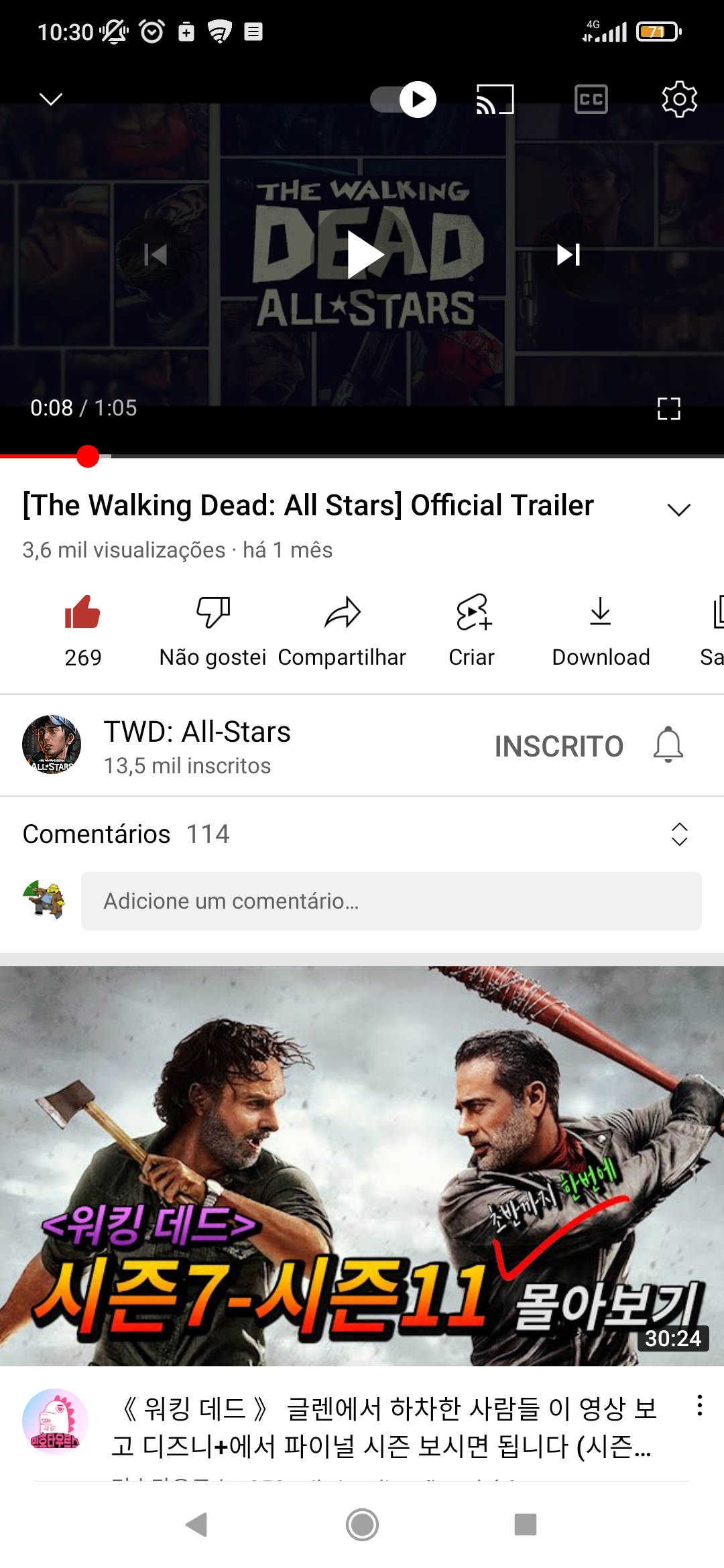The width and height of the screenshot is (724, 1568).
Task: Open the 30:24 Korean Walking Dead video
Action: click(x=362, y=1166)
